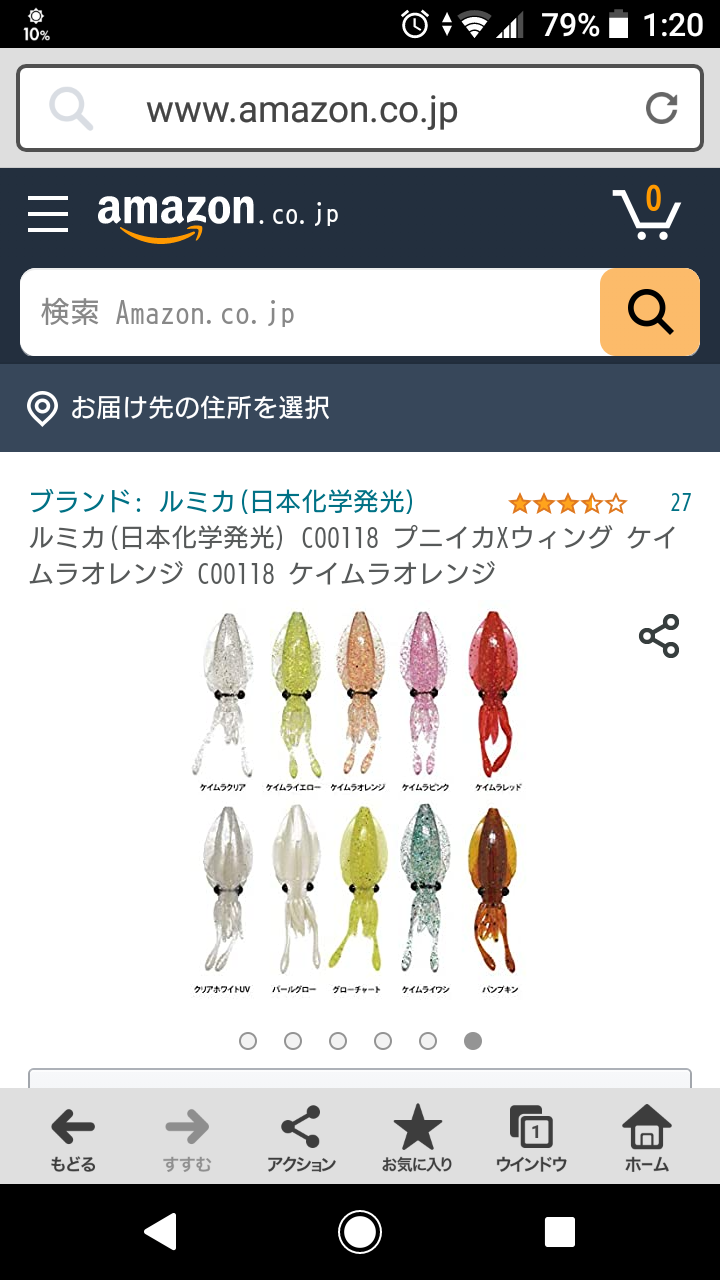Open the star rating reviews
This screenshot has width=720, height=1280.
click(567, 503)
